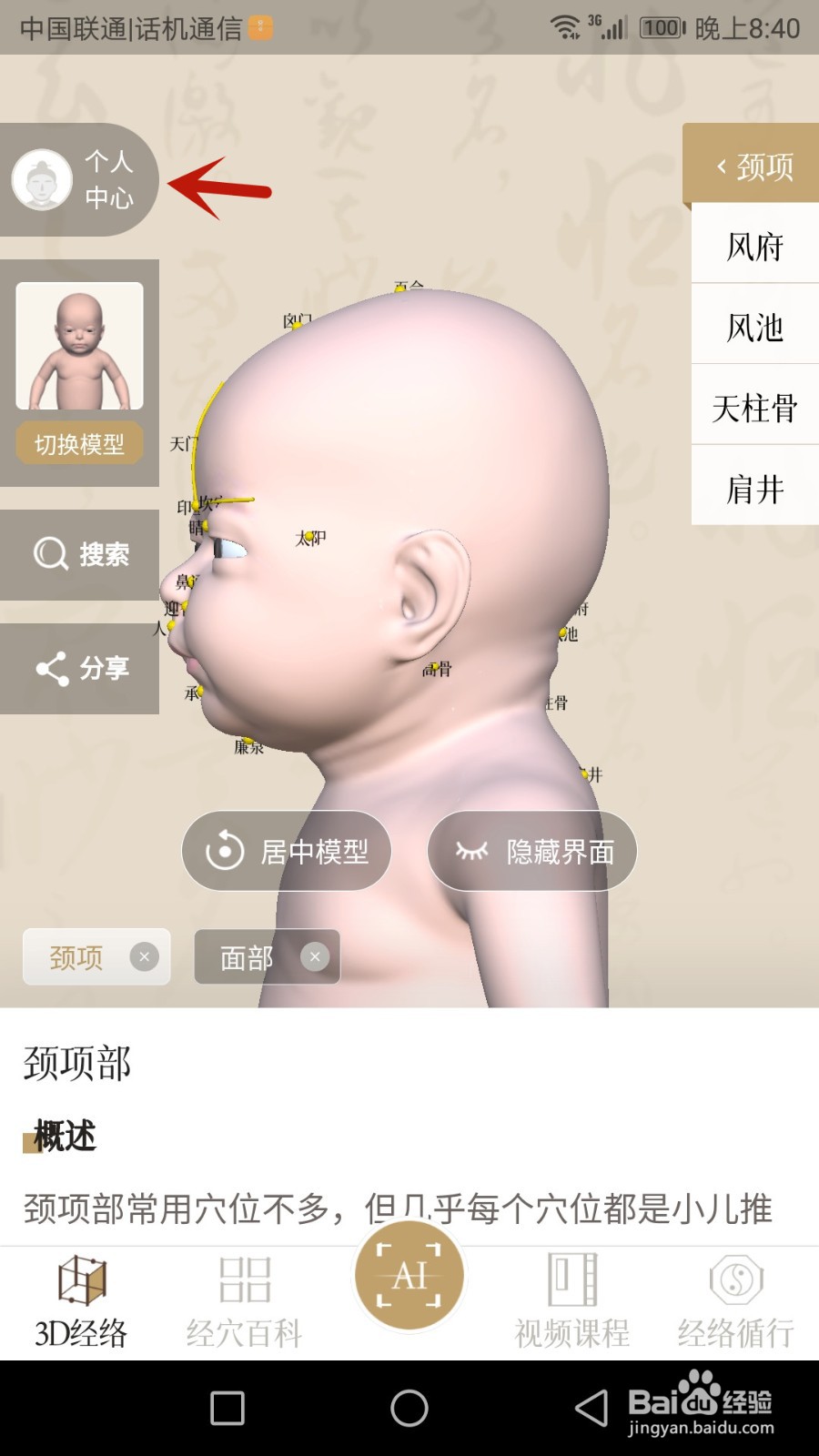
Task: Remove the 面部 filter chip
Action: click(315, 956)
